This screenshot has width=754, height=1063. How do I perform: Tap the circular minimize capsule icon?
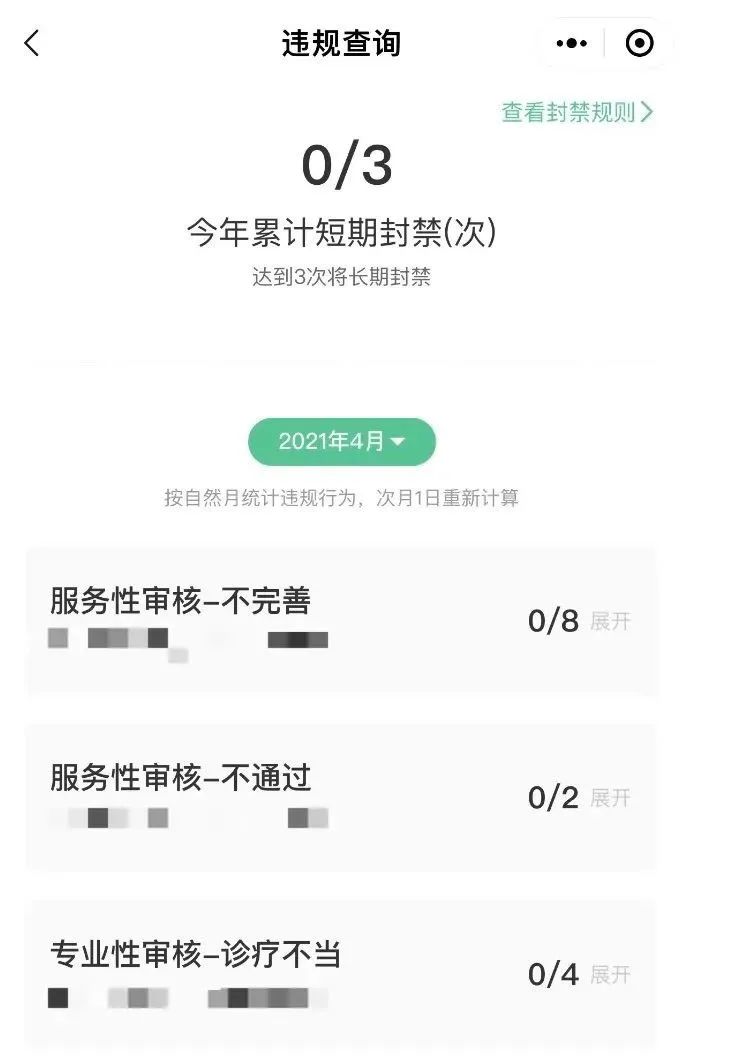(x=637, y=43)
